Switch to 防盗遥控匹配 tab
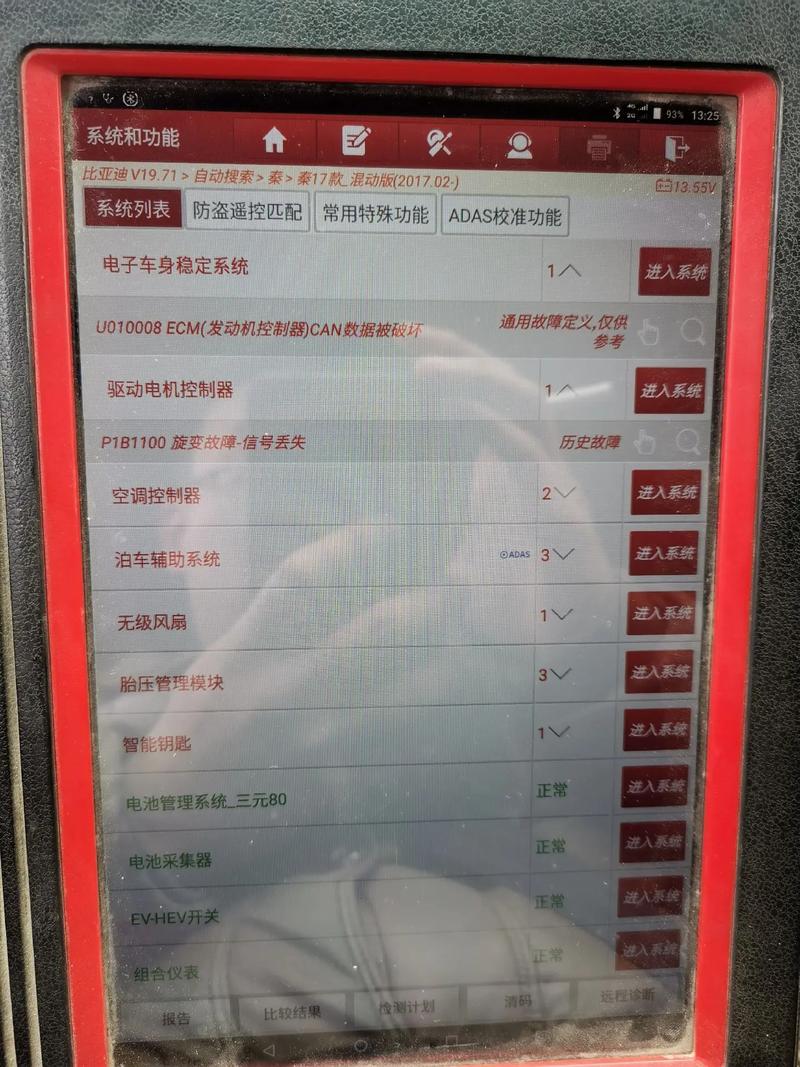Viewport: 800px width, 1067px height. 249,213
